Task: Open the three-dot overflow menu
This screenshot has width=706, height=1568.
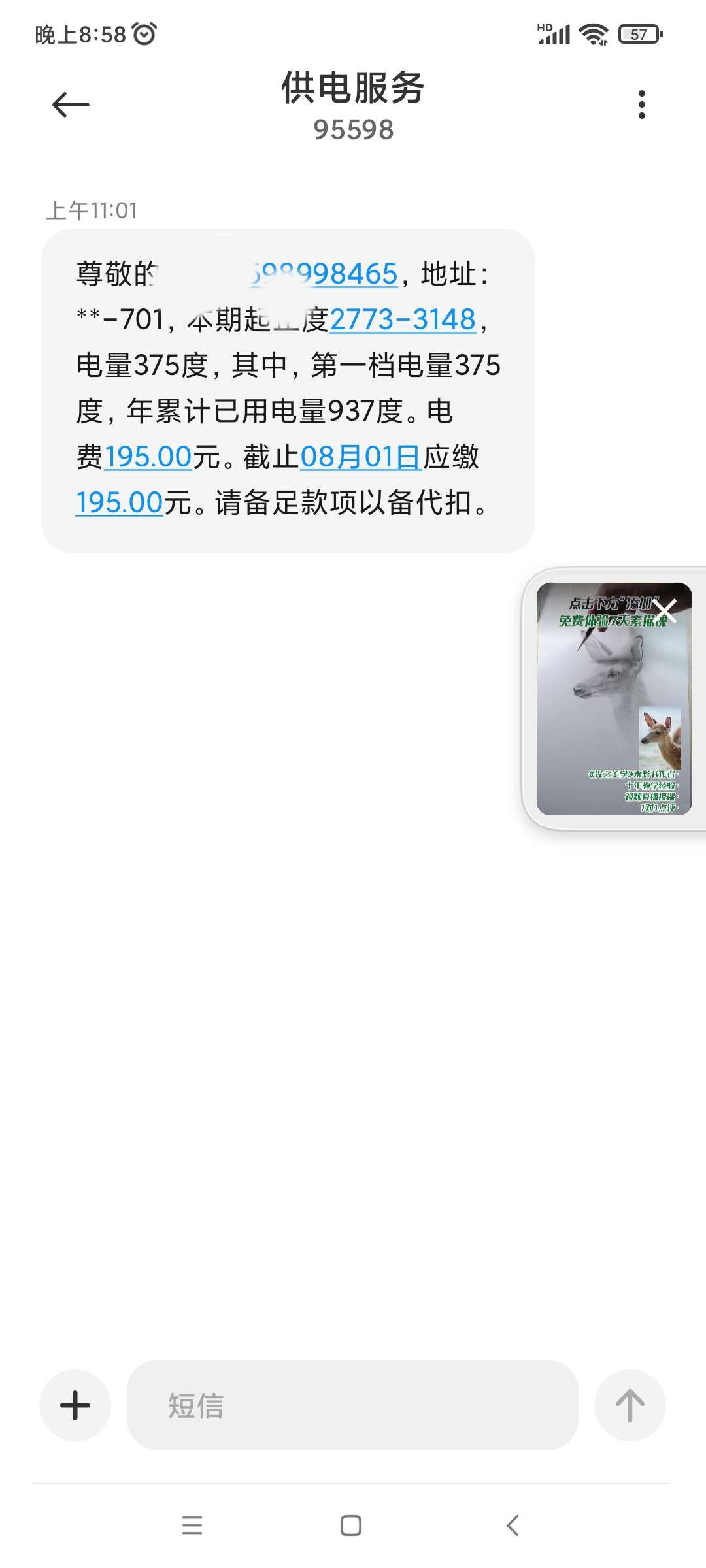Action: coord(641,105)
